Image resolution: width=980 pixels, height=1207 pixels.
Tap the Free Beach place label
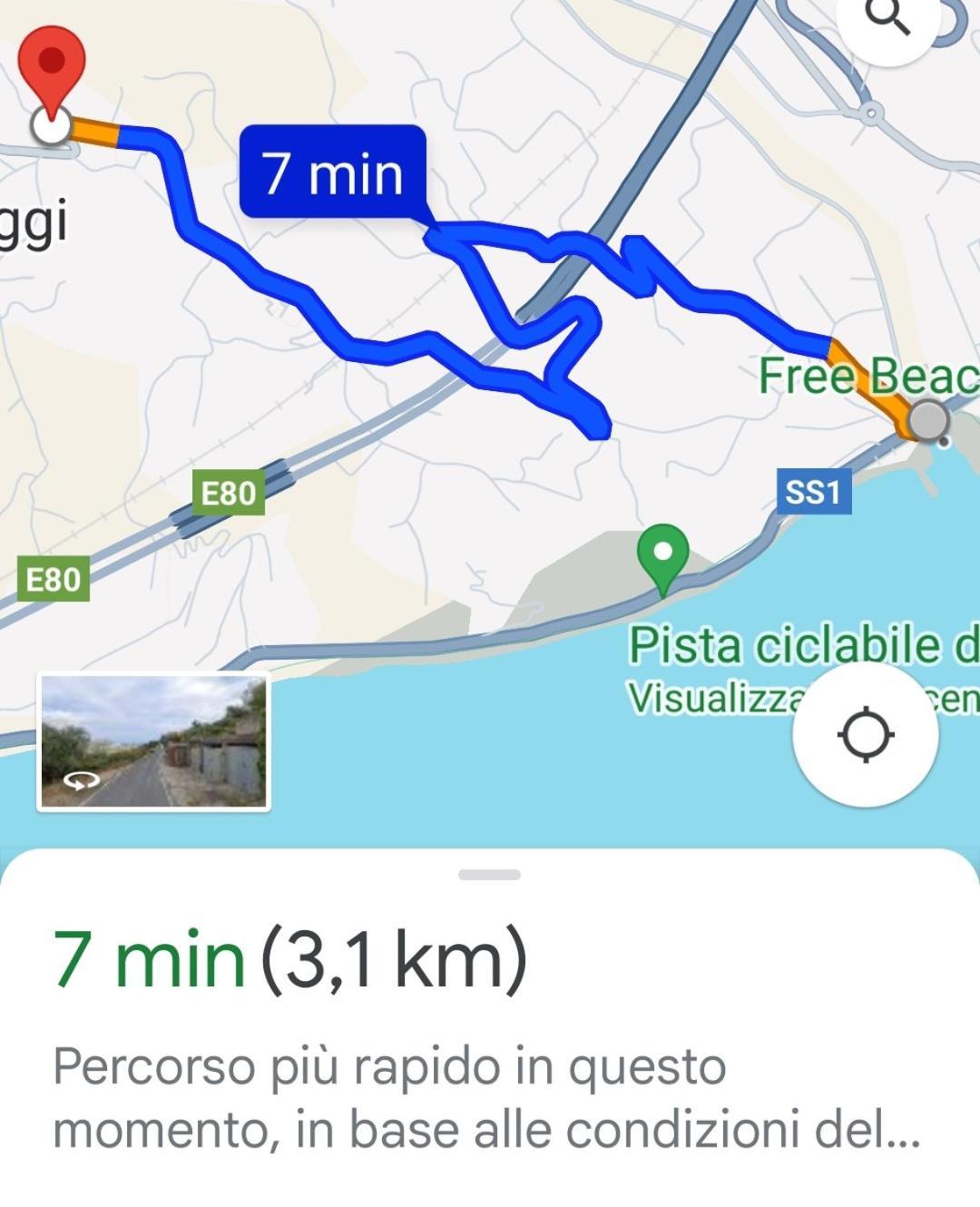click(867, 376)
